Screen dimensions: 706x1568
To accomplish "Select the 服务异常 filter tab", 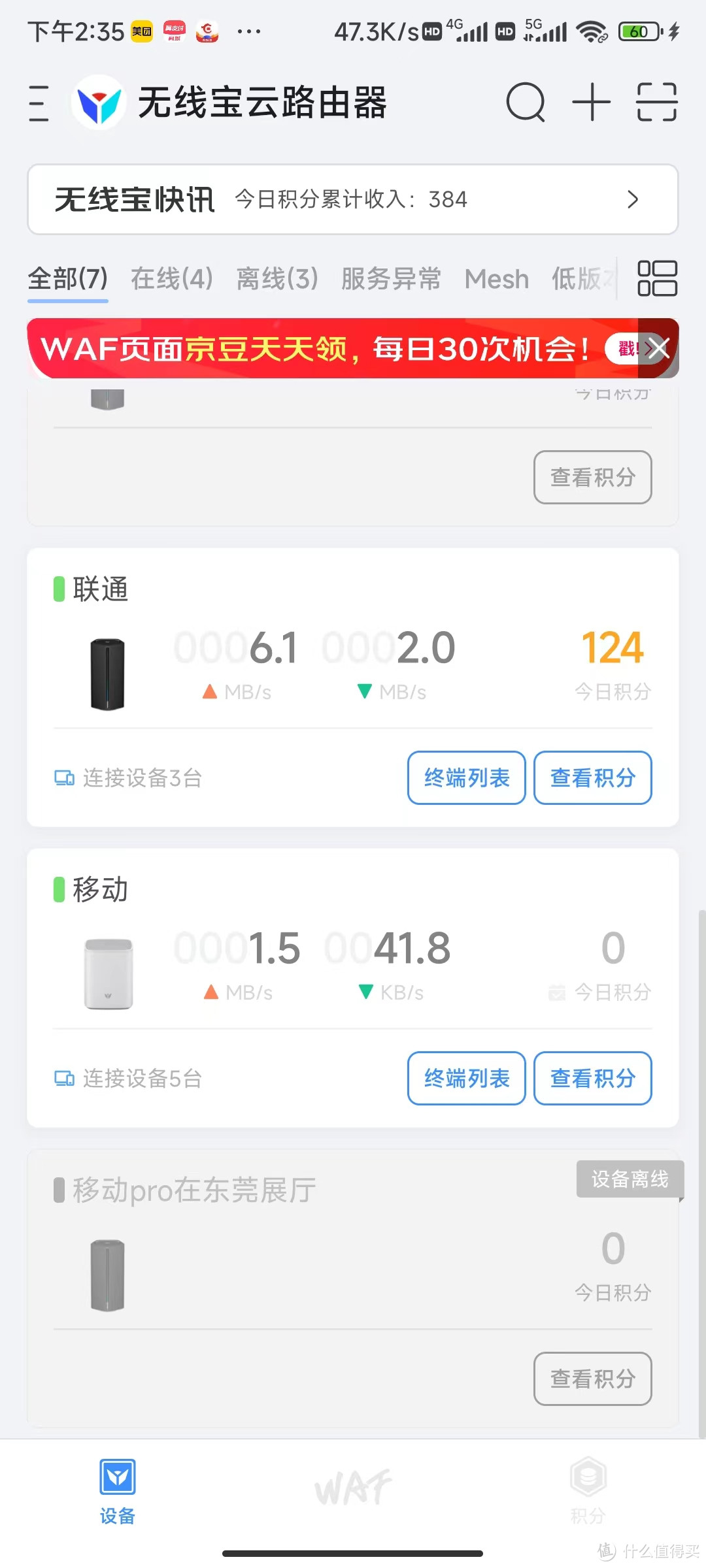I will [x=391, y=279].
